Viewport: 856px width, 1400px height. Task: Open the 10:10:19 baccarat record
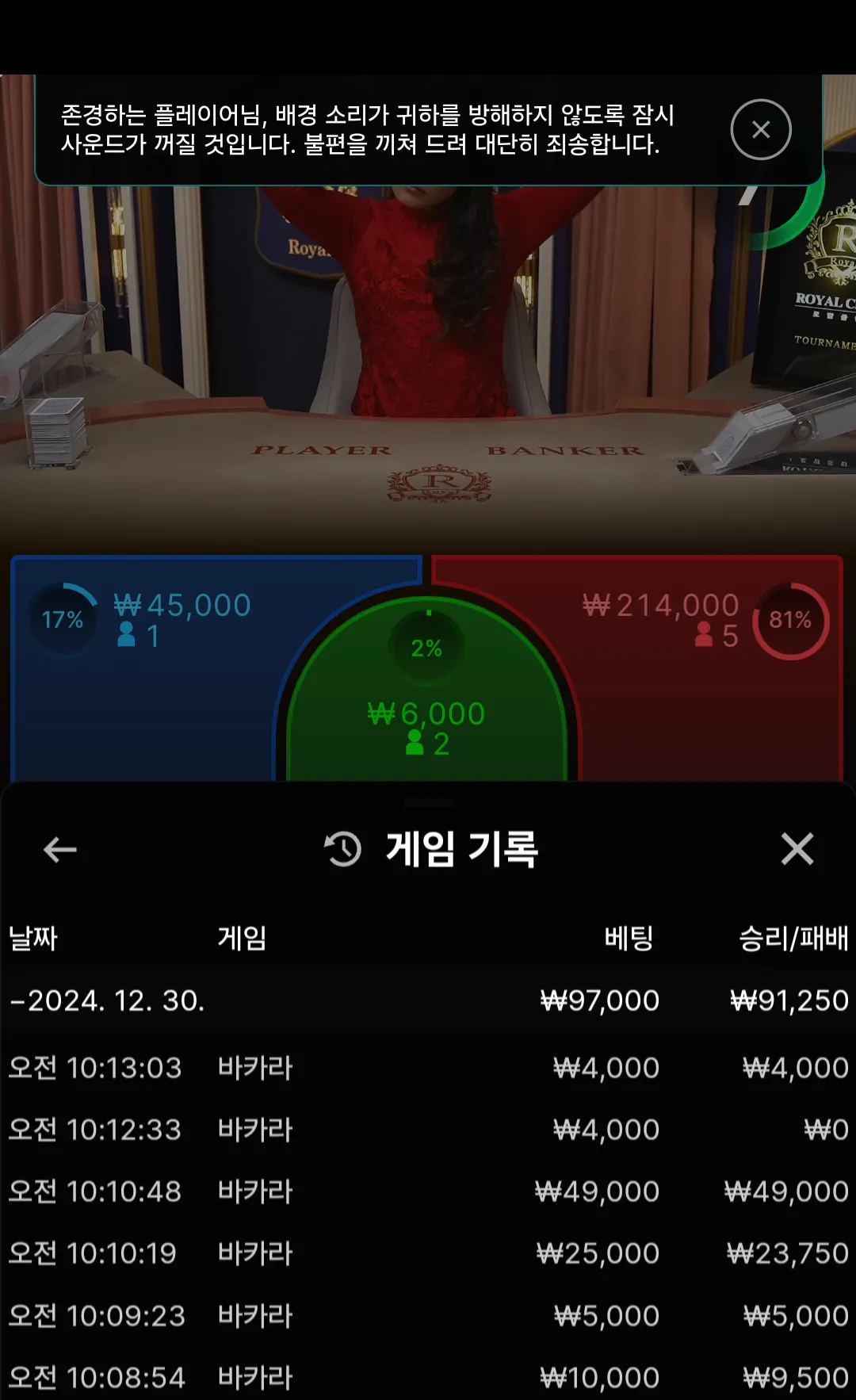coord(428,1253)
